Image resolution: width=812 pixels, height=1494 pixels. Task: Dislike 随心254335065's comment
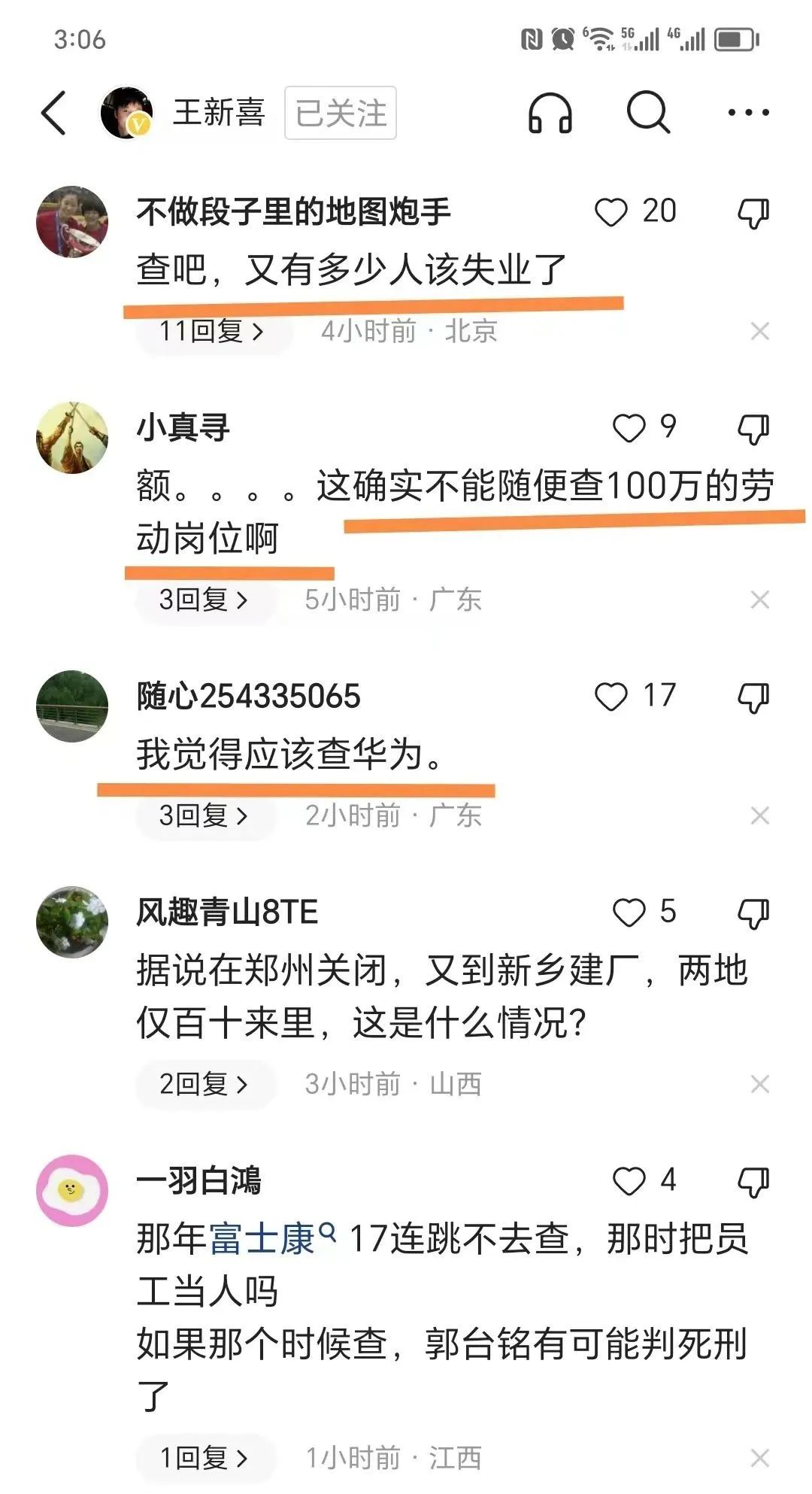[x=753, y=697]
